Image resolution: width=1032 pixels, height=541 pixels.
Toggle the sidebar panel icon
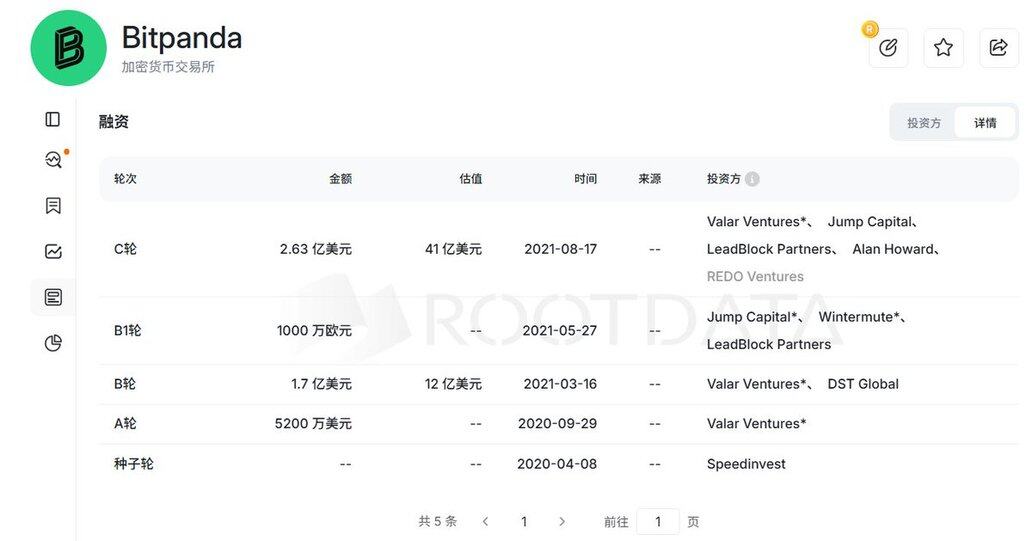pos(53,119)
